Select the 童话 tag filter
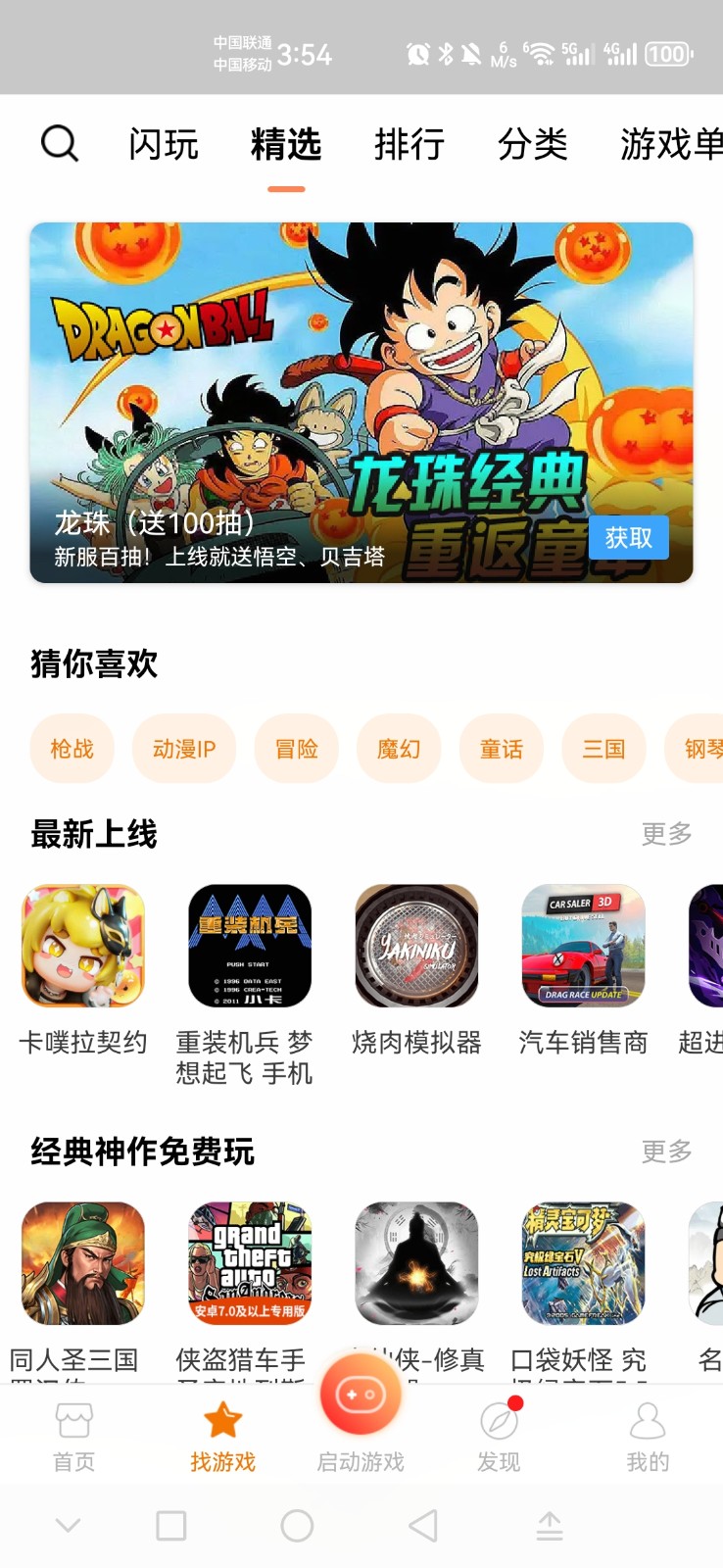The width and height of the screenshot is (723, 1568). [x=502, y=748]
